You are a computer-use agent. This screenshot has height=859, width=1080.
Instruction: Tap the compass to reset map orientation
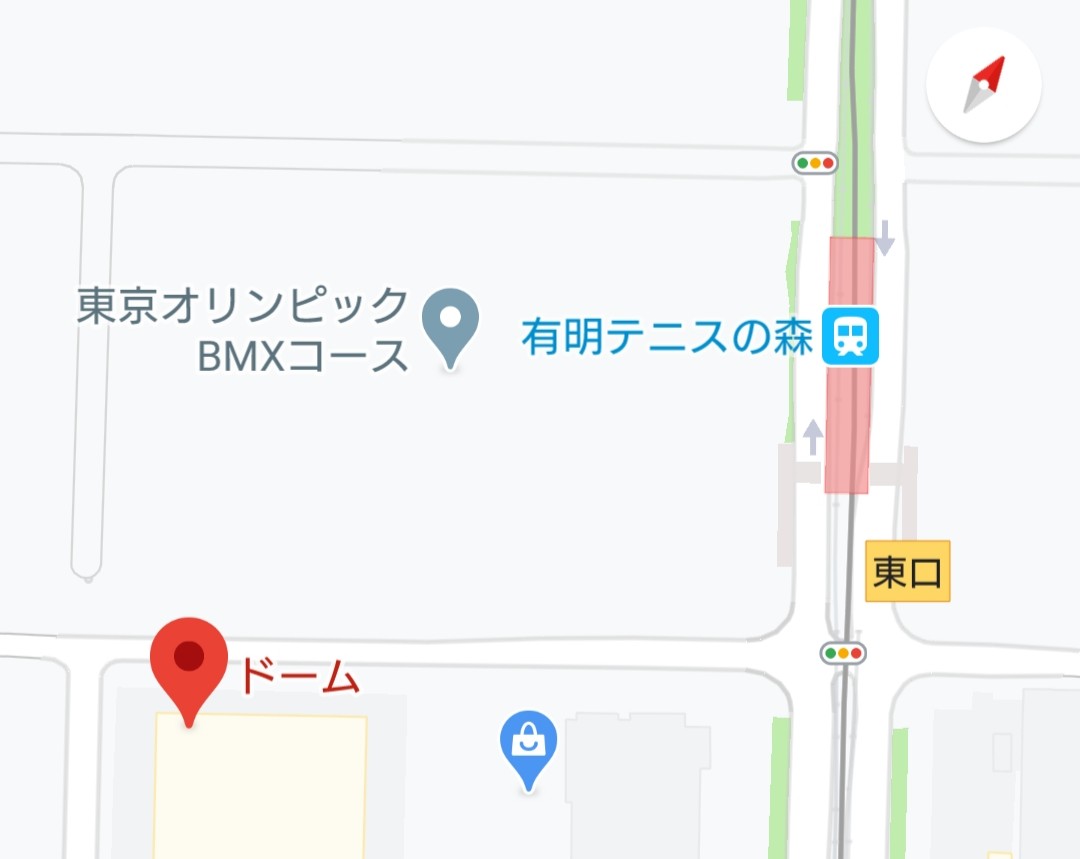[x=983, y=85]
